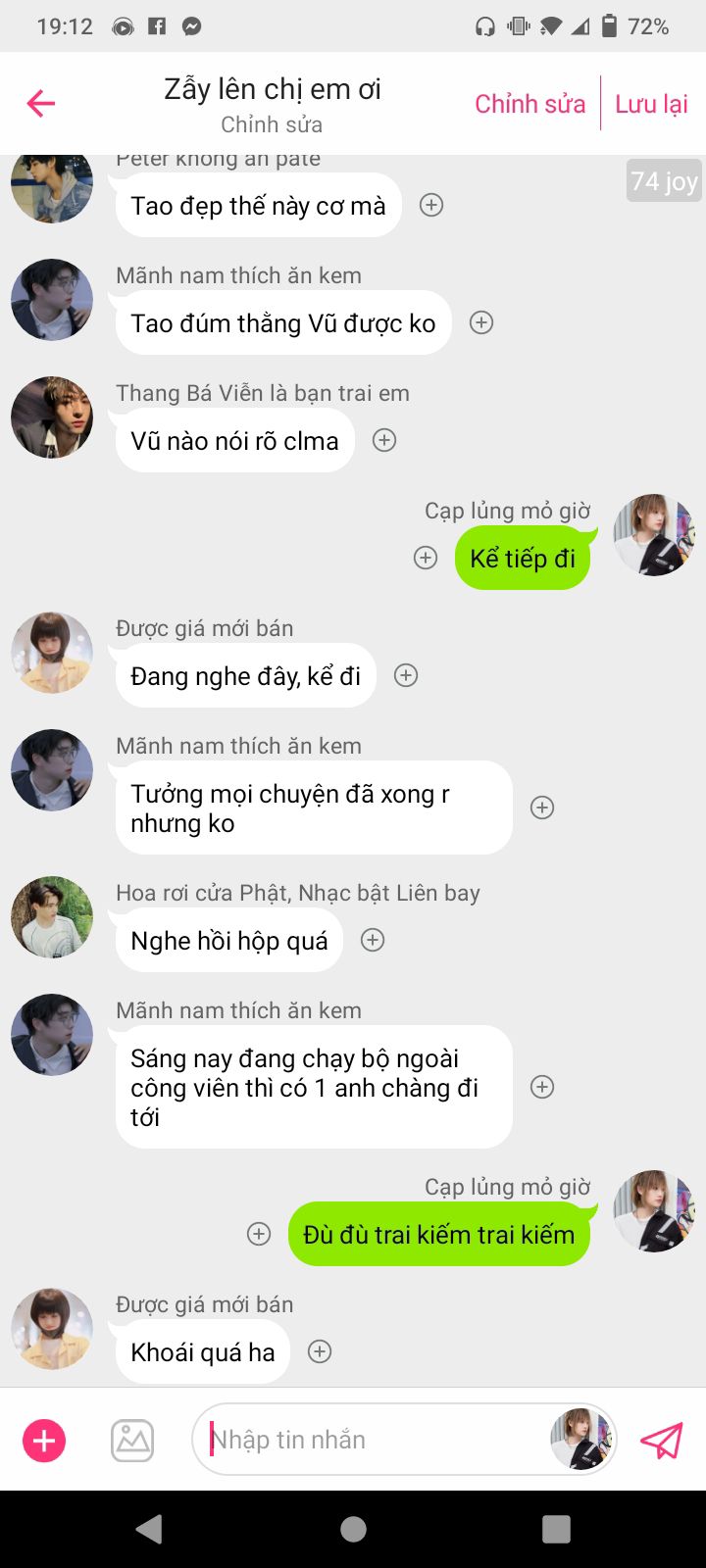Tap the image icon to attach a picture
This screenshot has height=1568, width=706.
tap(132, 1441)
